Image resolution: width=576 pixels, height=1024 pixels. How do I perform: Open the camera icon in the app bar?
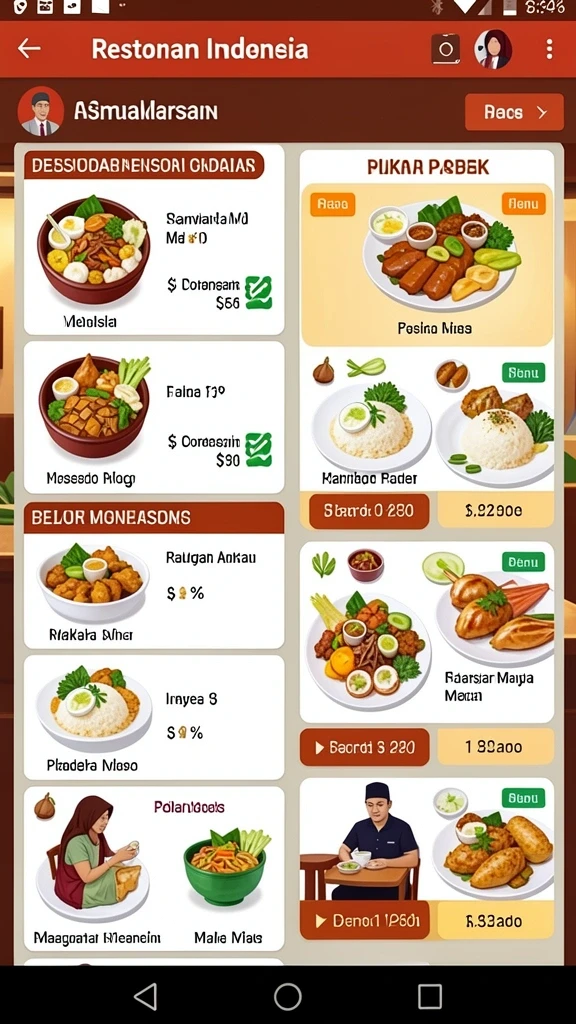point(445,50)
